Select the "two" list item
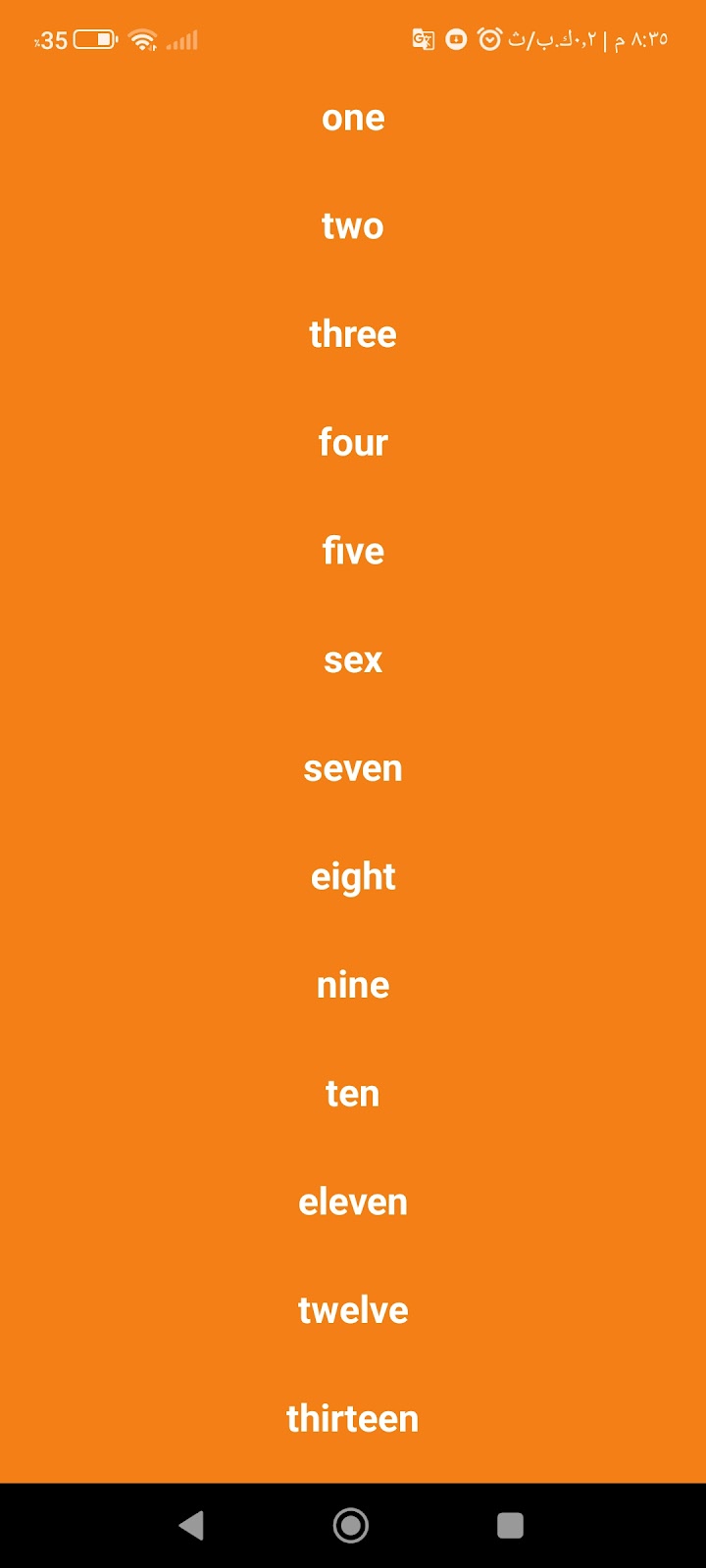Screen dimensions: 706x1568 click(353, 226)
